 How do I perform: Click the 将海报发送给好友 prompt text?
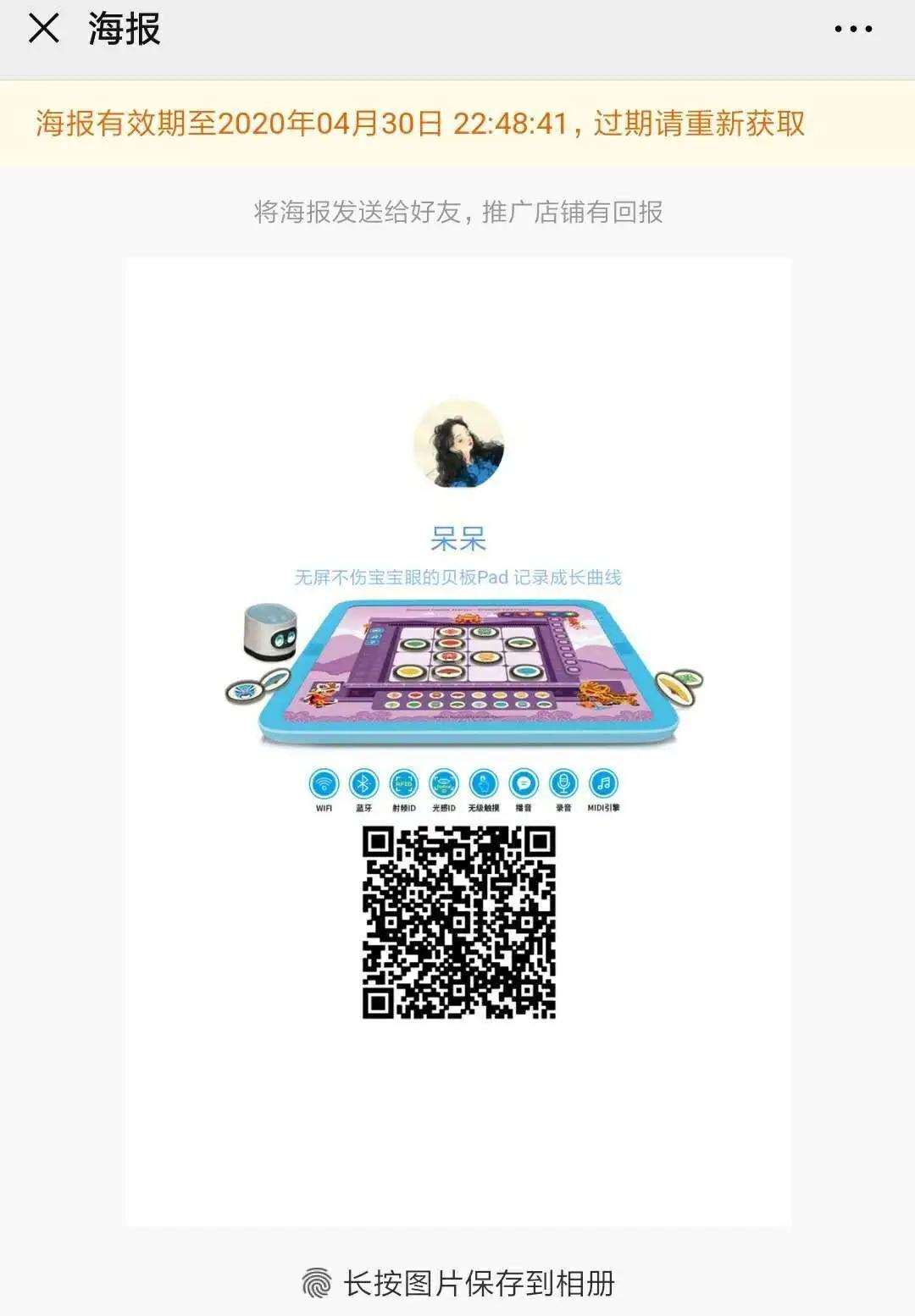(457, 213)
